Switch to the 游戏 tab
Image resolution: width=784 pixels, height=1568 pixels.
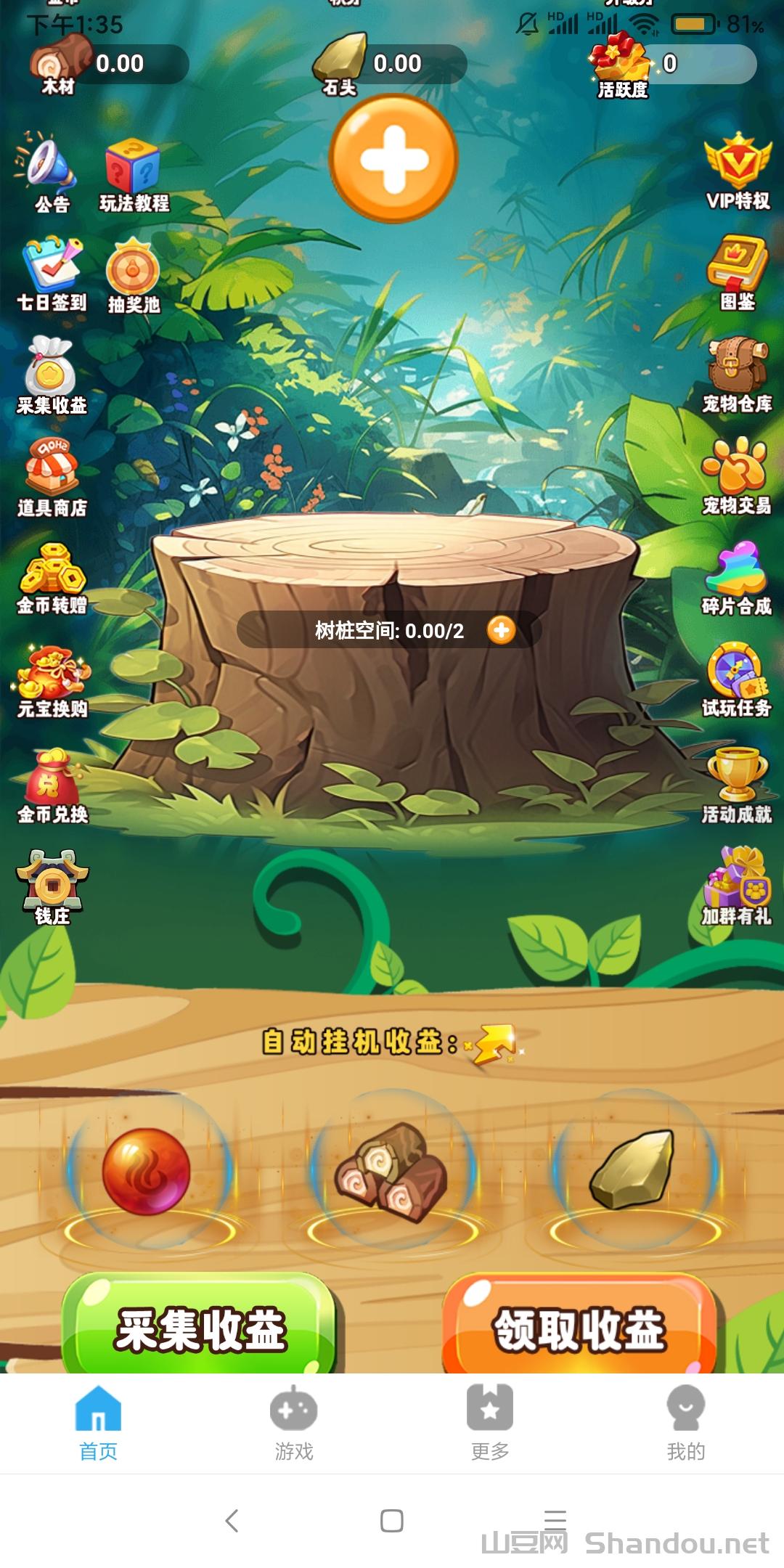tap(294, 1423)
